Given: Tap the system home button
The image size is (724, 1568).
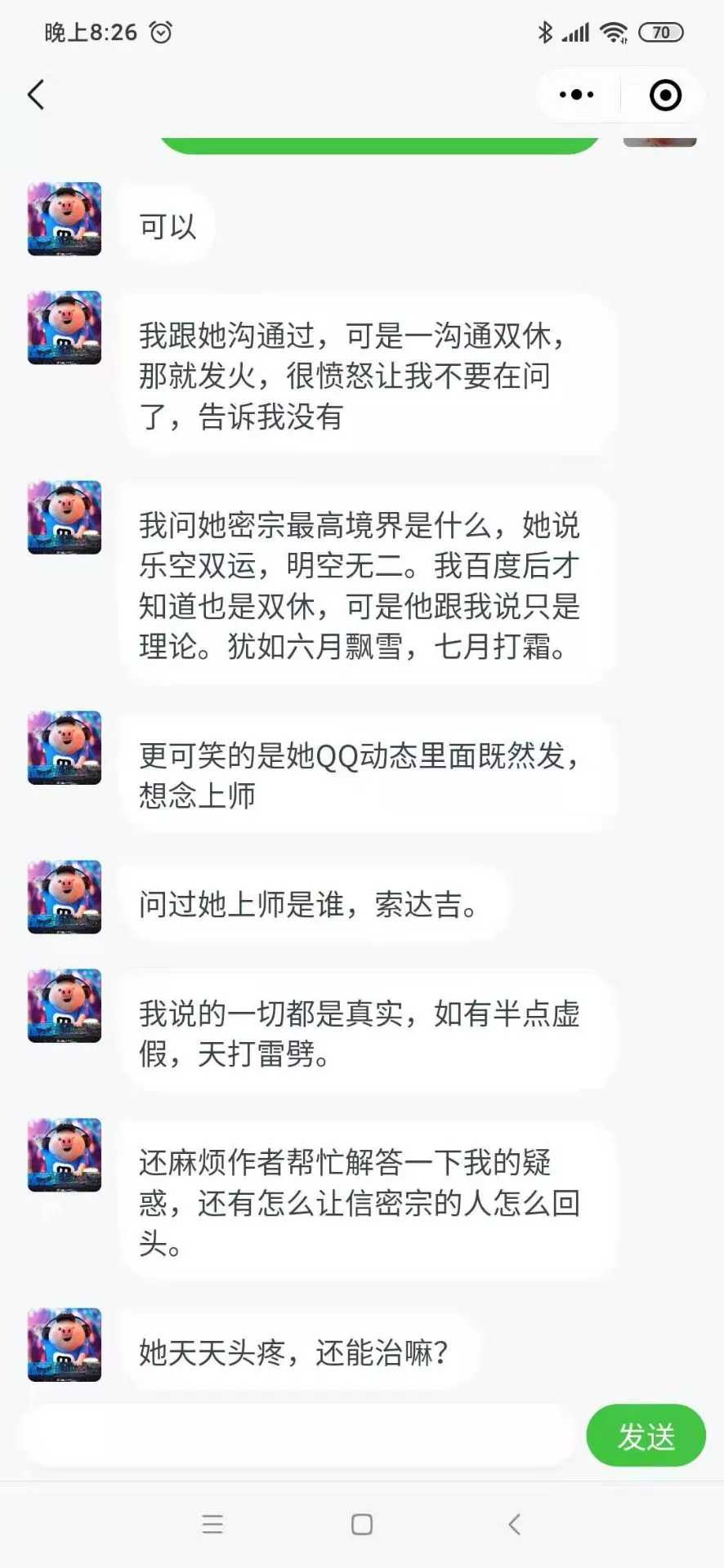Looking at the screenshot, I should click(x=362, y=1524).
